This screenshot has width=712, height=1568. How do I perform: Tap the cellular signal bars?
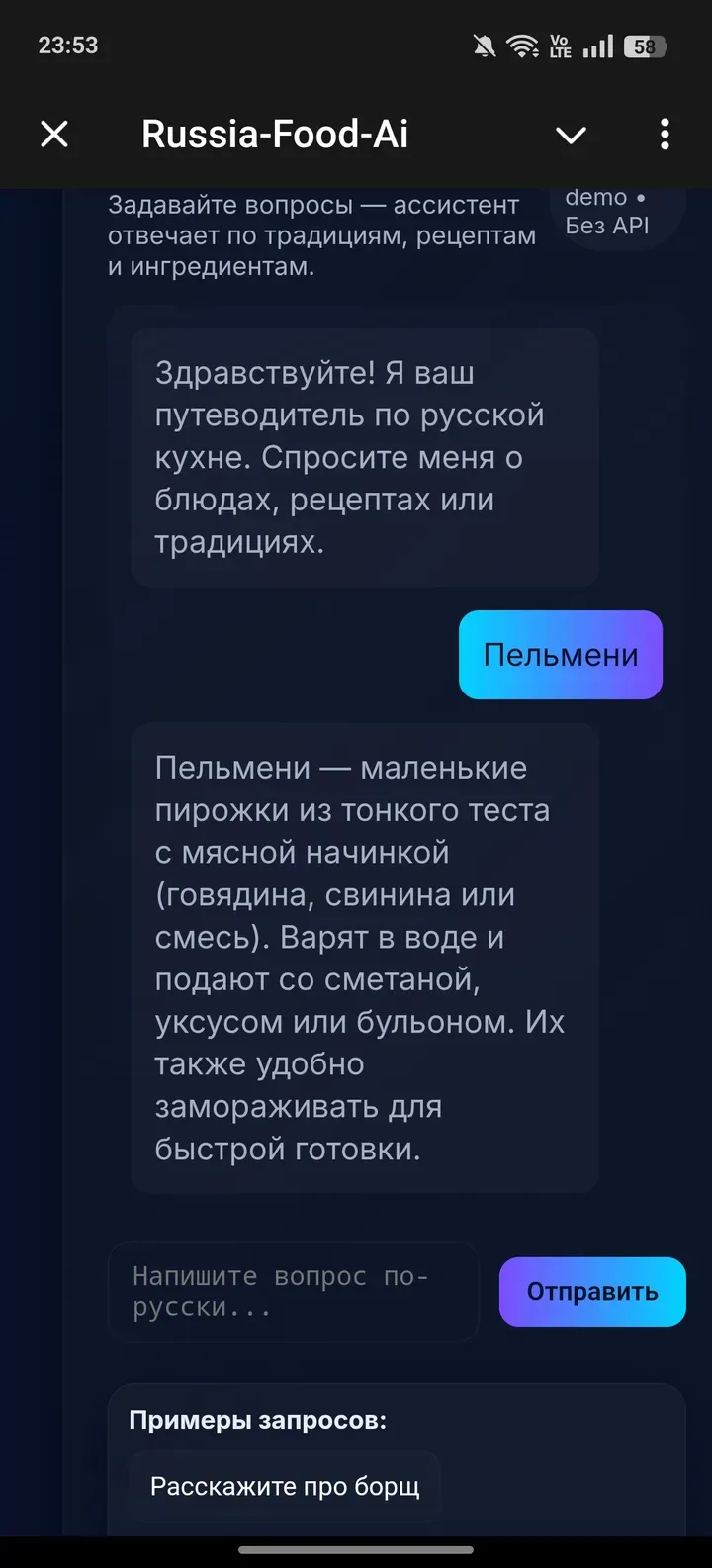click(597, 45)
